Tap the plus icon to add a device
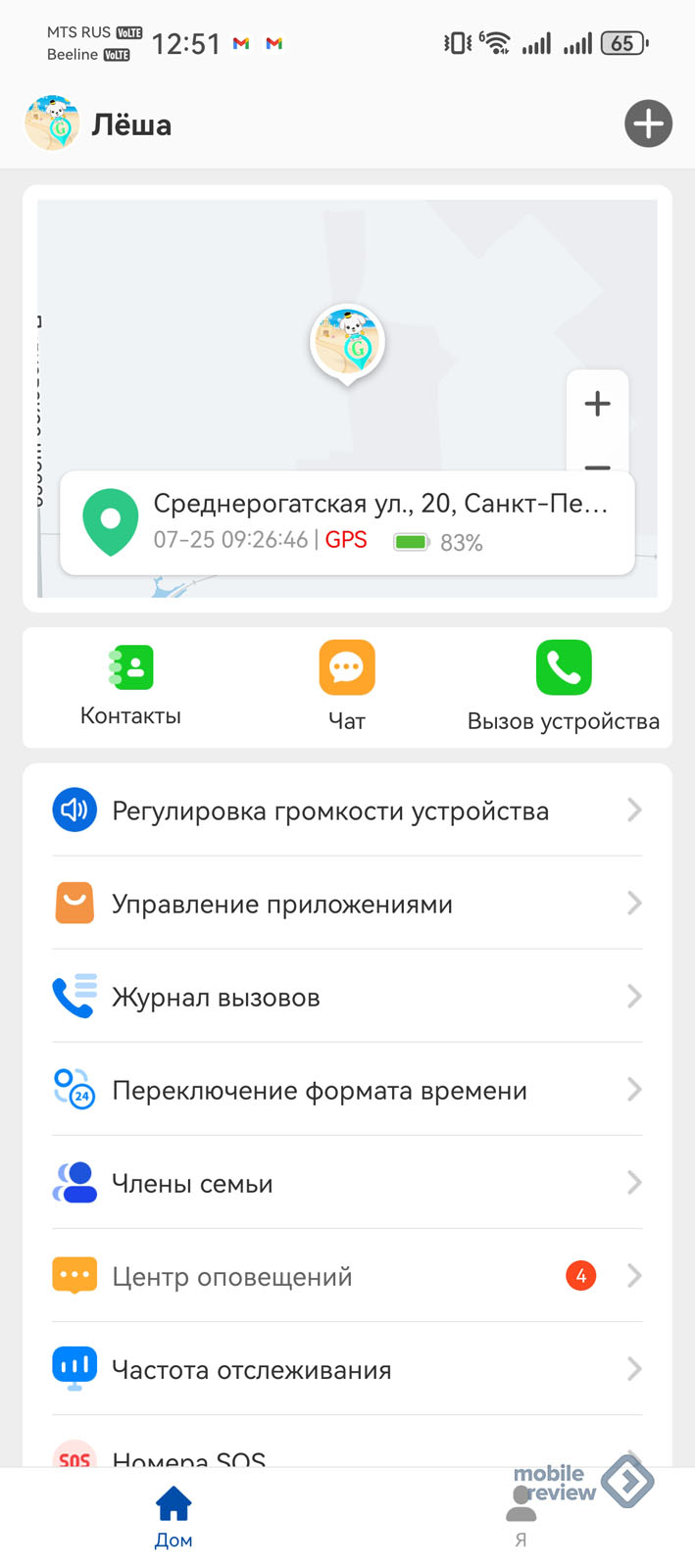Viewport: 695px width, 1568px height. 648,124
